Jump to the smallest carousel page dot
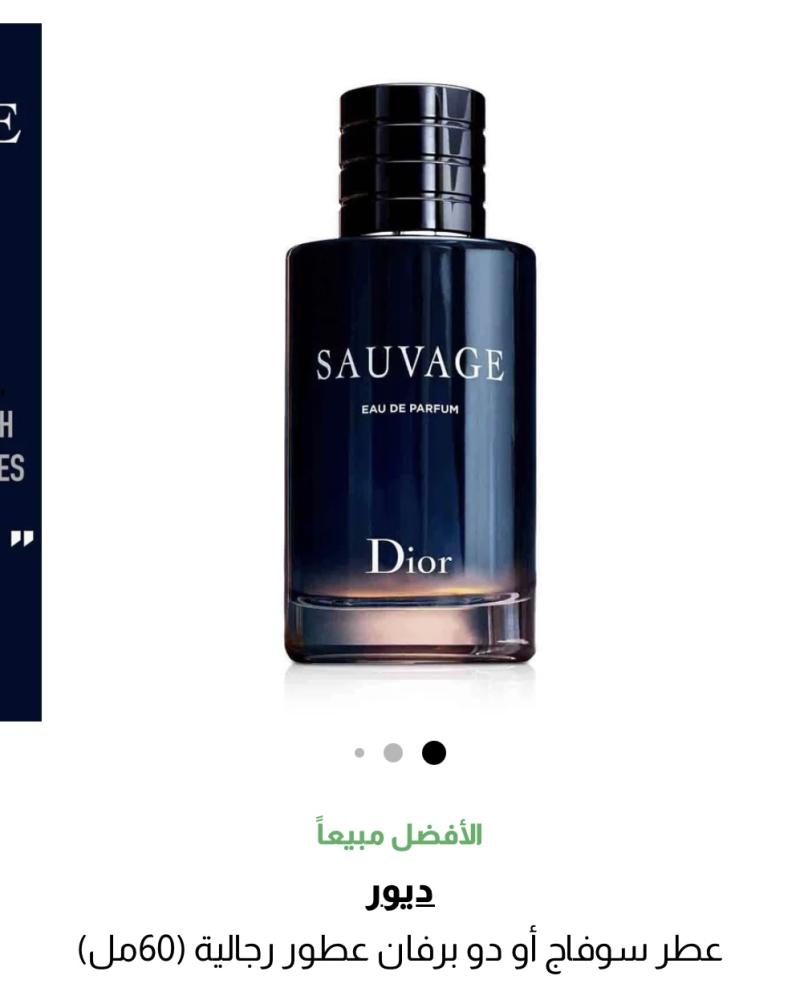The width and height of the screenshot is (800, 1000). point(359,752)
